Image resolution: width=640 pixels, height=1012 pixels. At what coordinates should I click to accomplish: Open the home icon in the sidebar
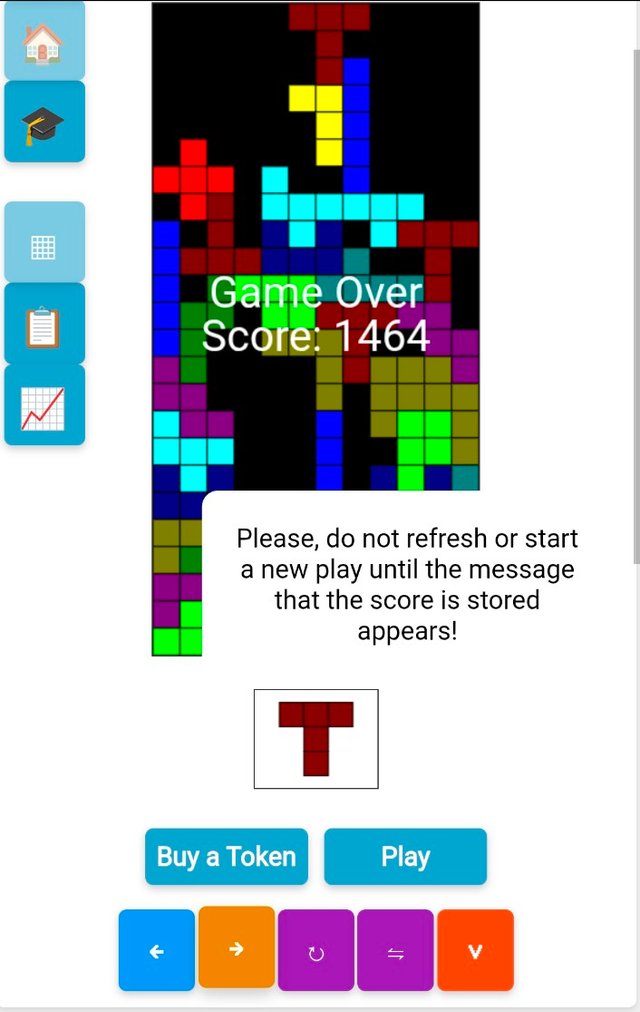coord(43,42)
